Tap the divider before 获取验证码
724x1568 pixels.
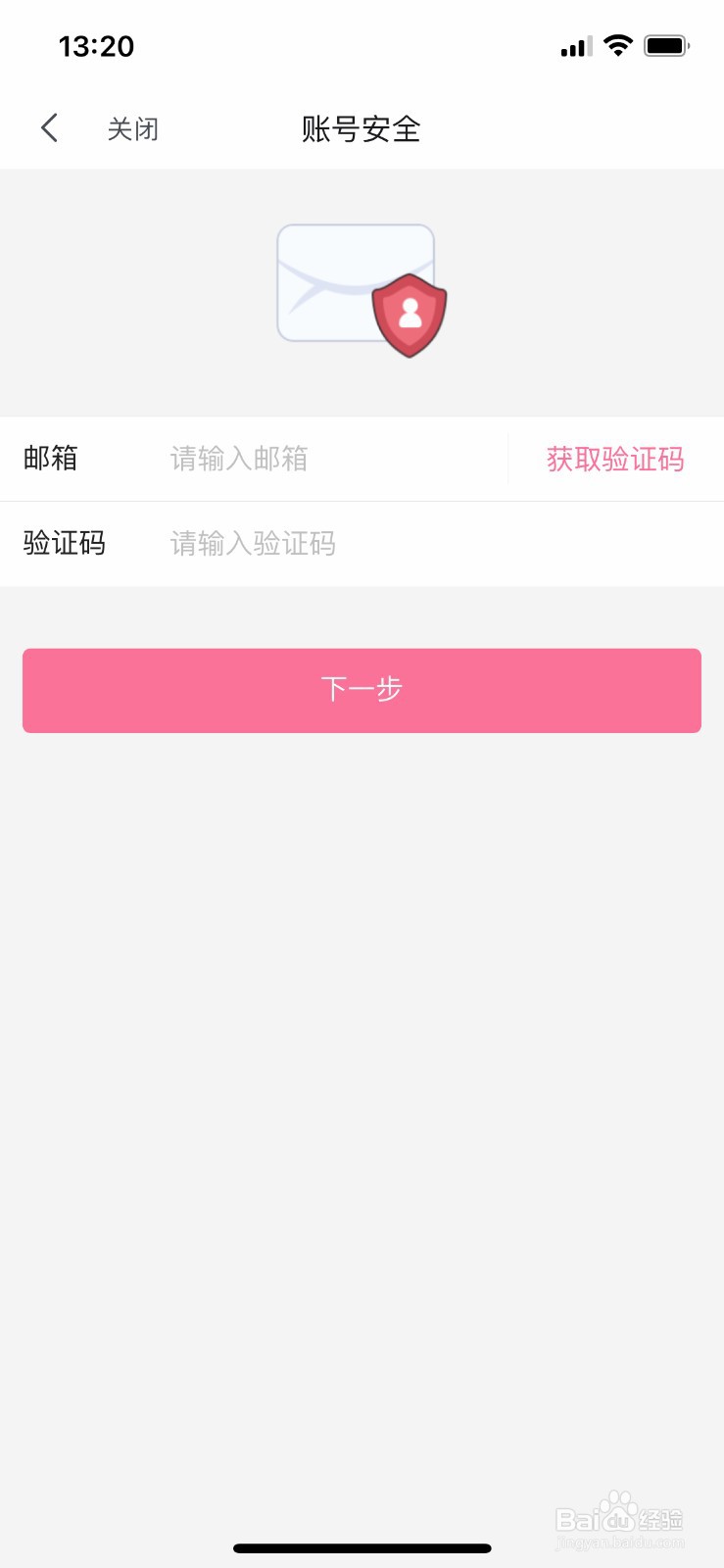point(507,459)
